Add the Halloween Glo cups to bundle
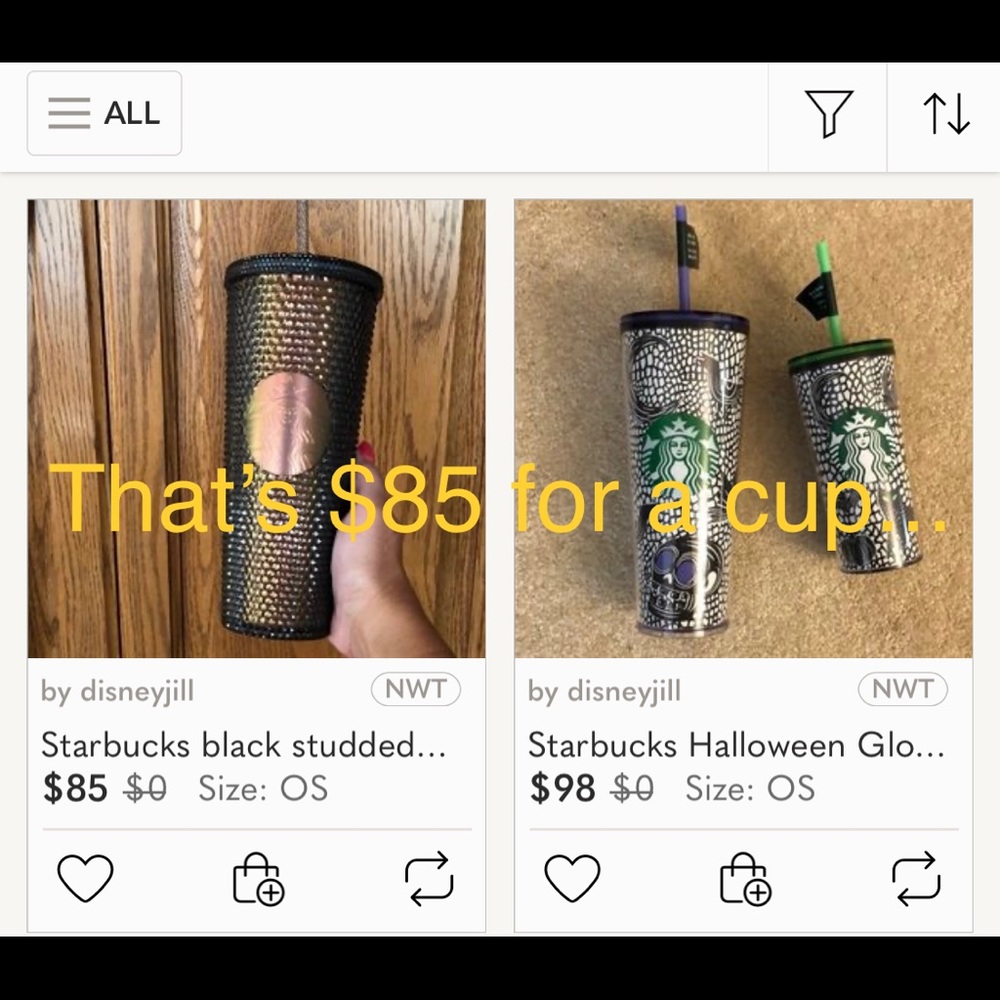Viewport: 1000px width, 1000px height. click(745, 878)
